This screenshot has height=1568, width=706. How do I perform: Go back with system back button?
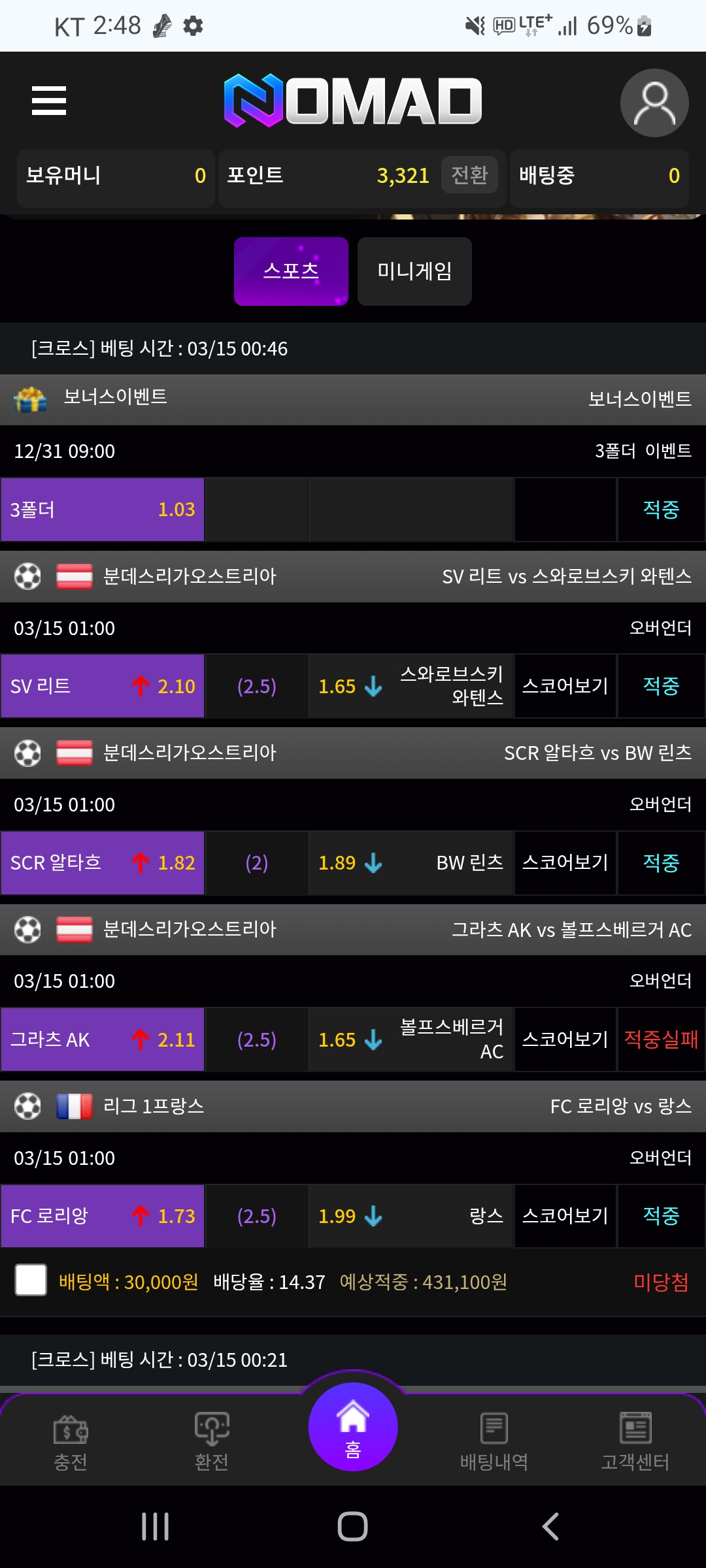point(550,1527)
